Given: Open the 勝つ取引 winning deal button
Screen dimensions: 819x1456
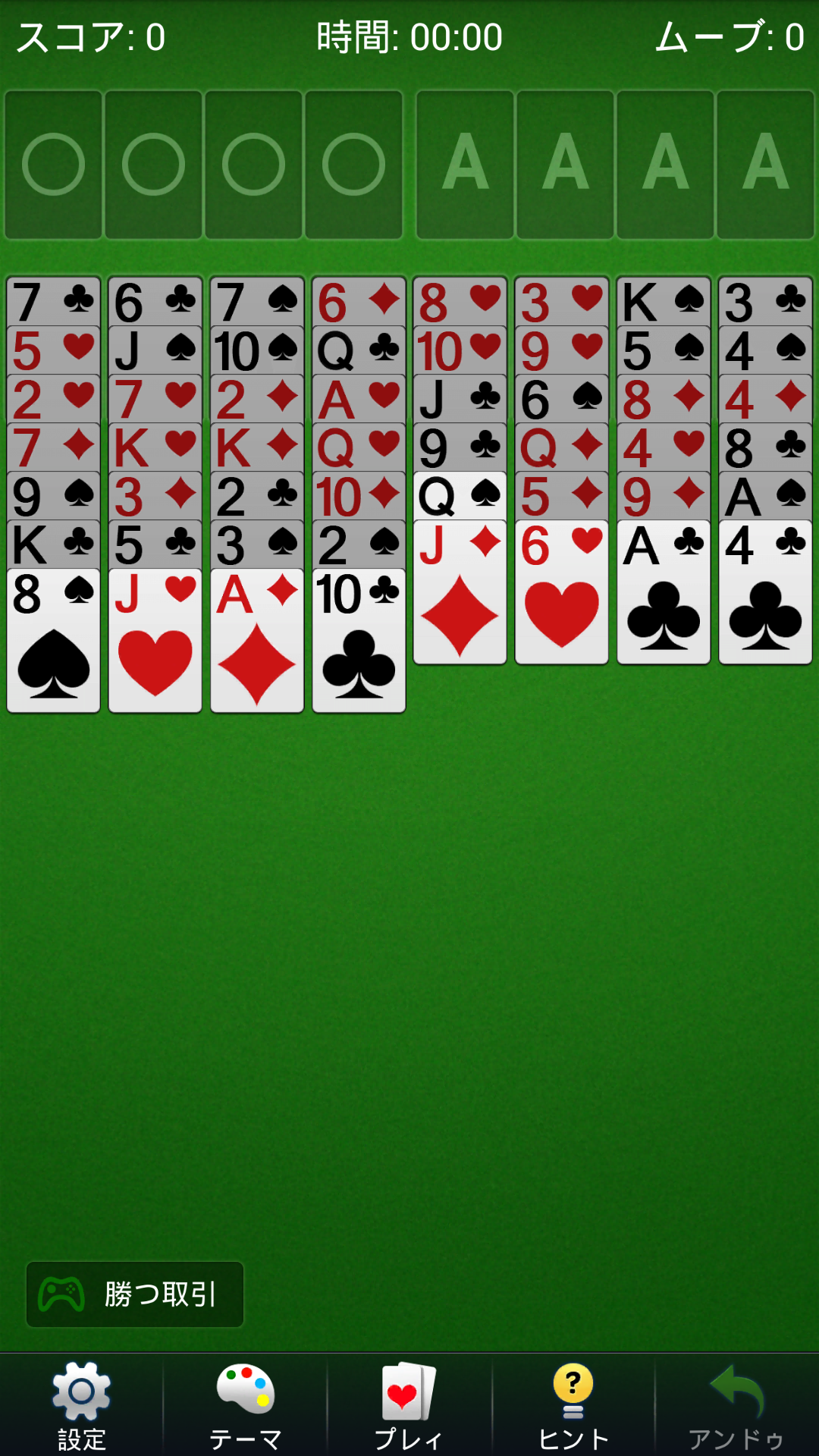Looking at the screenshot, I should (135, 1294).
